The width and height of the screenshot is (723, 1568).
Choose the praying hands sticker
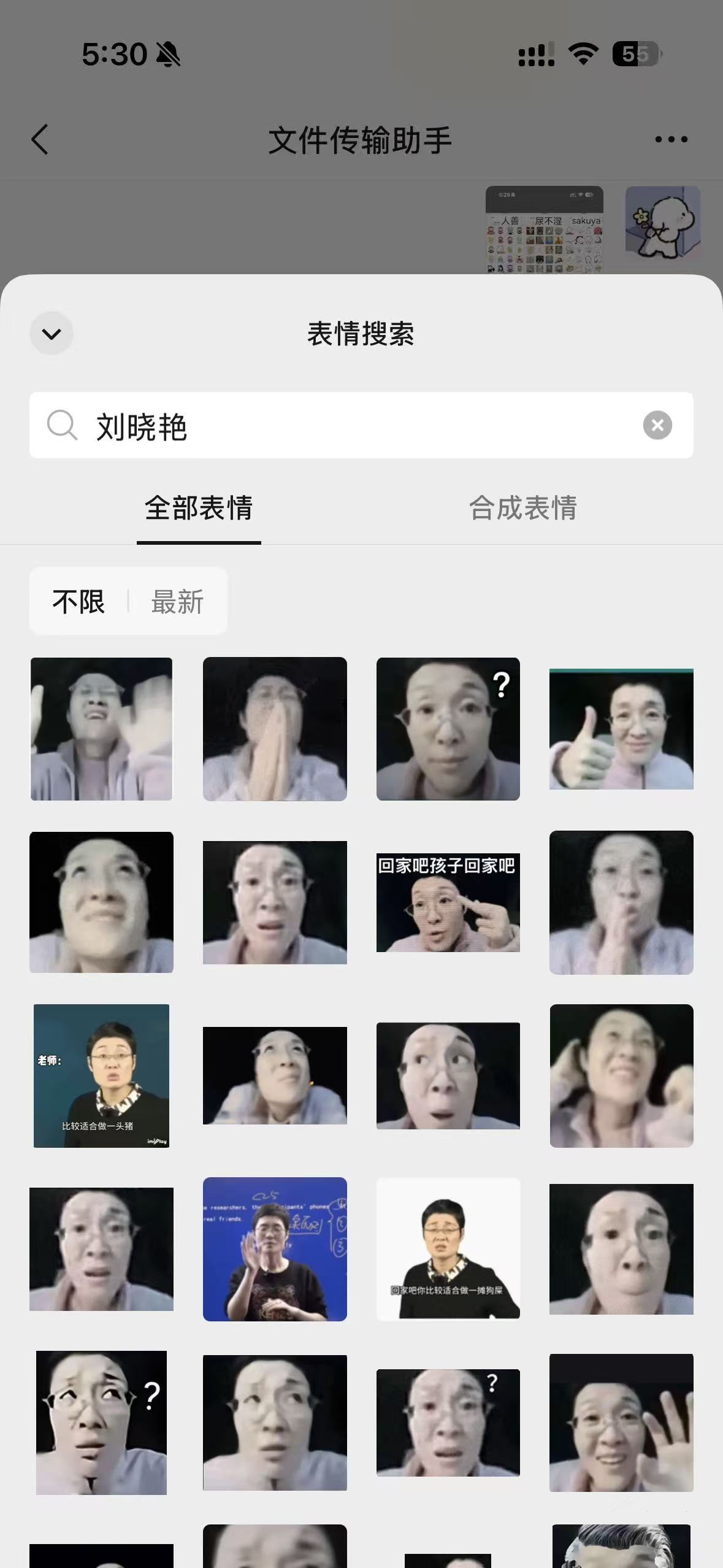point(275,729)
